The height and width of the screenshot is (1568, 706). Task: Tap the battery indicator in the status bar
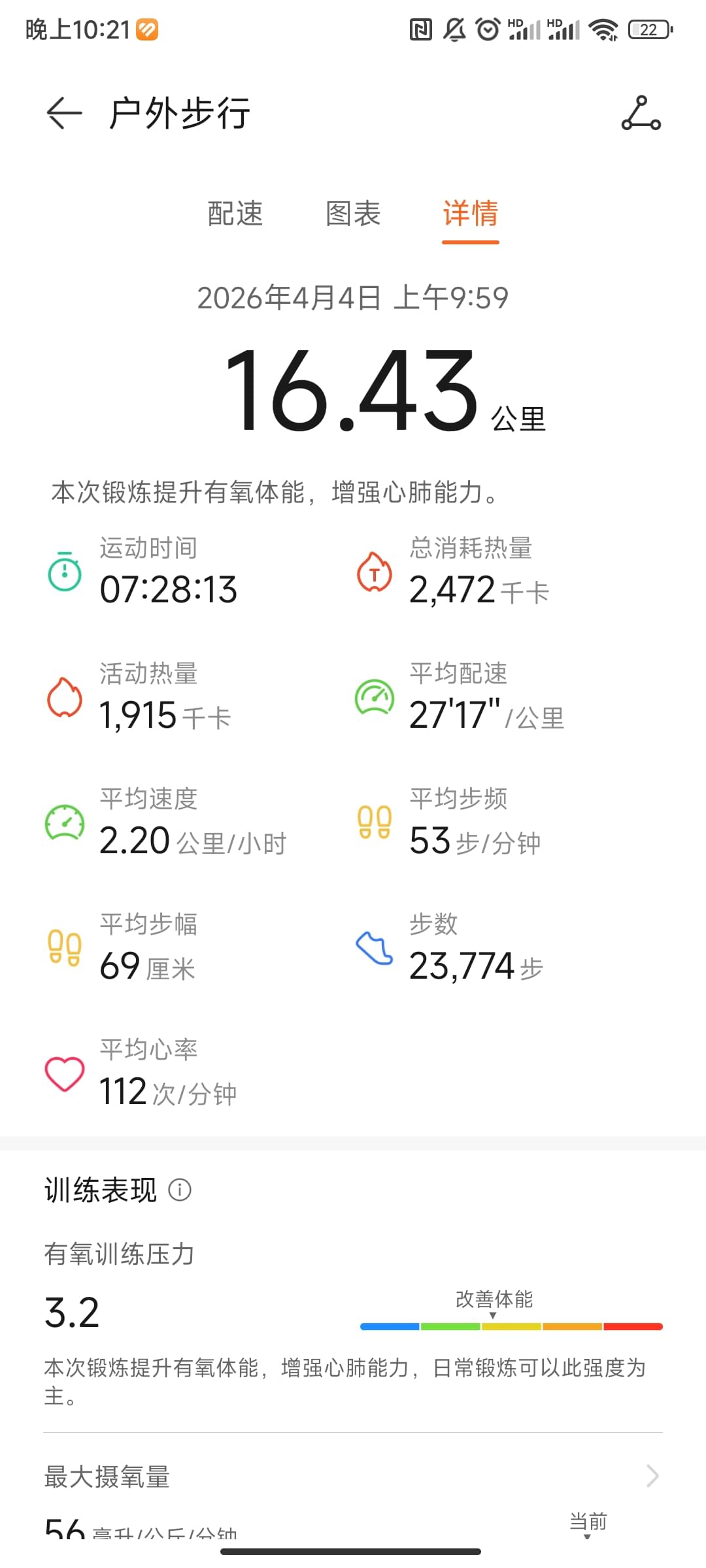pos(649,29)
